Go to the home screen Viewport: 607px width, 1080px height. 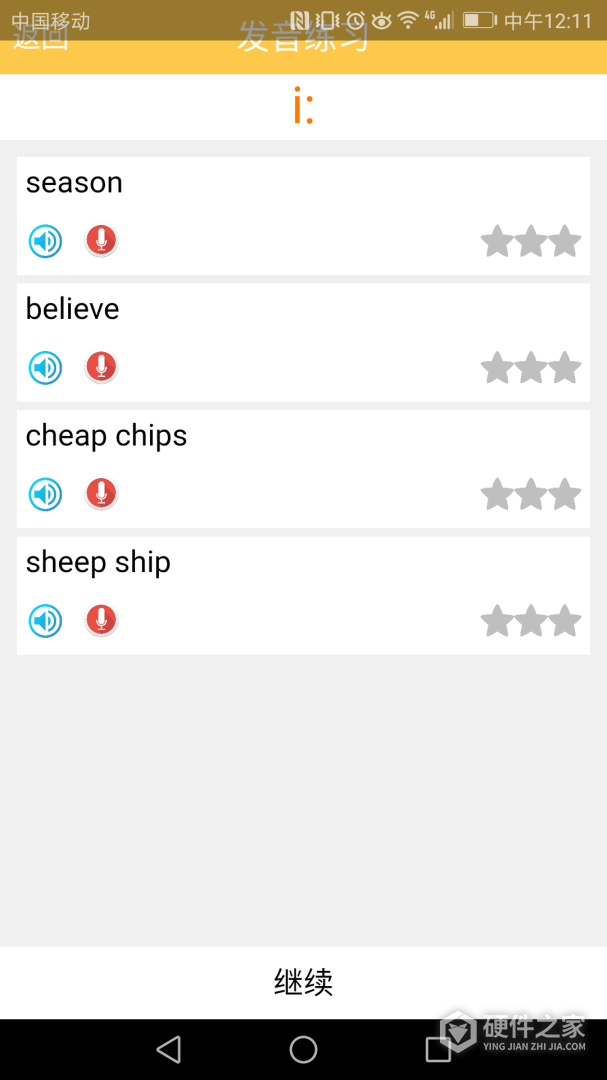303,1049
